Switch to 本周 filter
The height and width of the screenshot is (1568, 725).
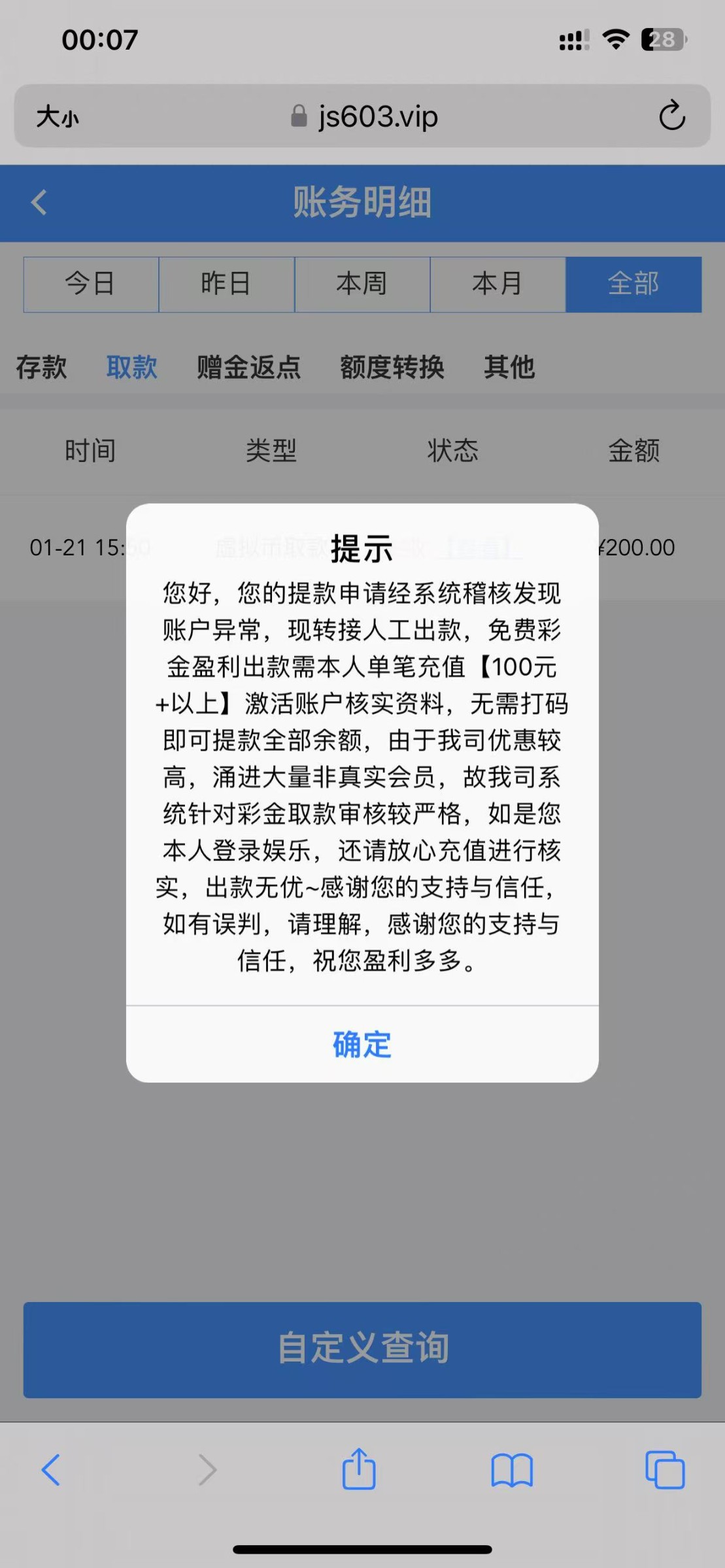362,284
